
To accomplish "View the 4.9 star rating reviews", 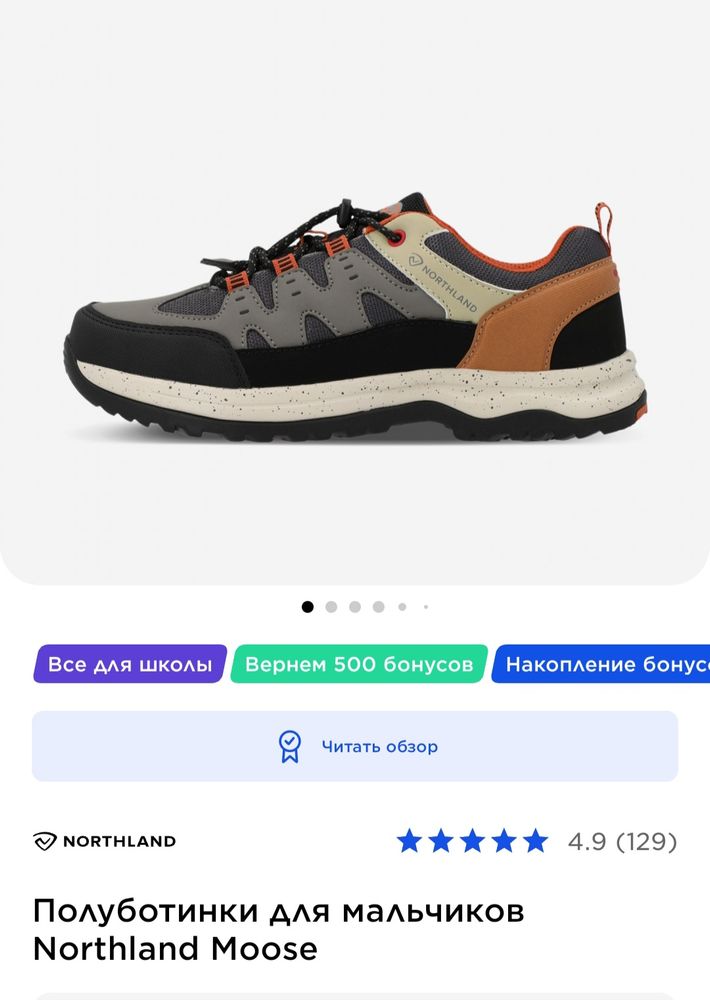I will click(537, 841).
